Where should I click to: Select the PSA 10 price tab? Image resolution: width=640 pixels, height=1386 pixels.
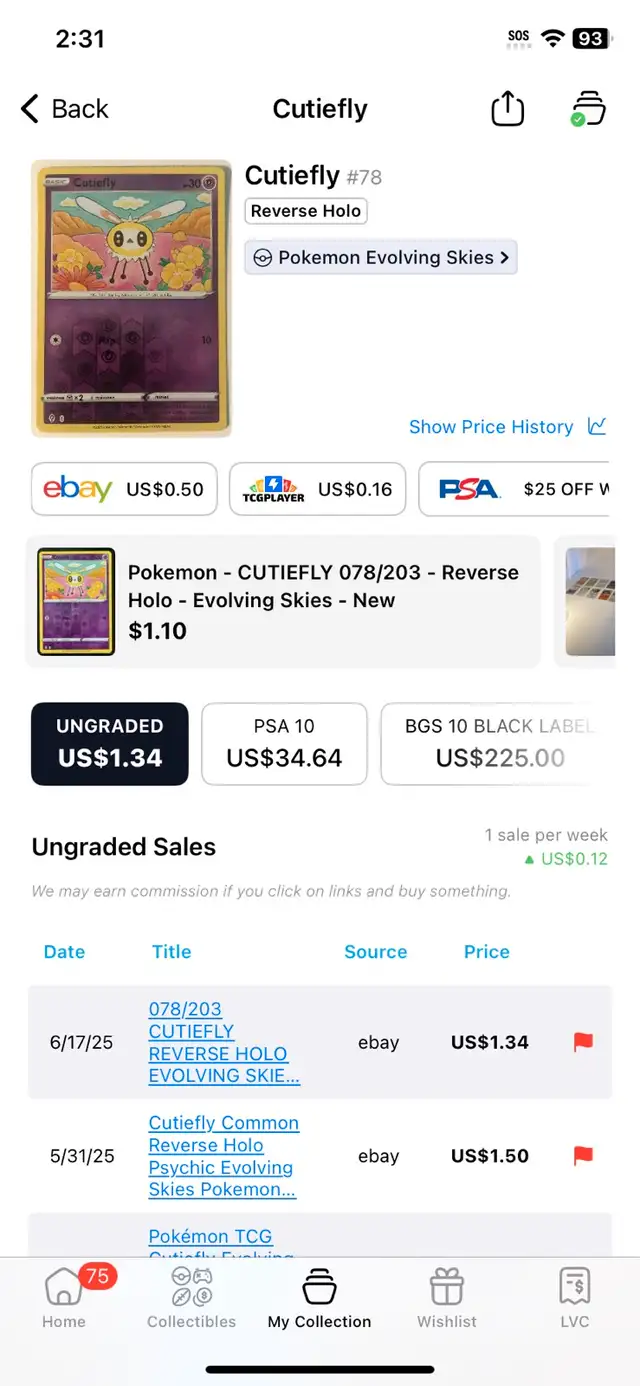pyautogui.click(x=285, y=744)
